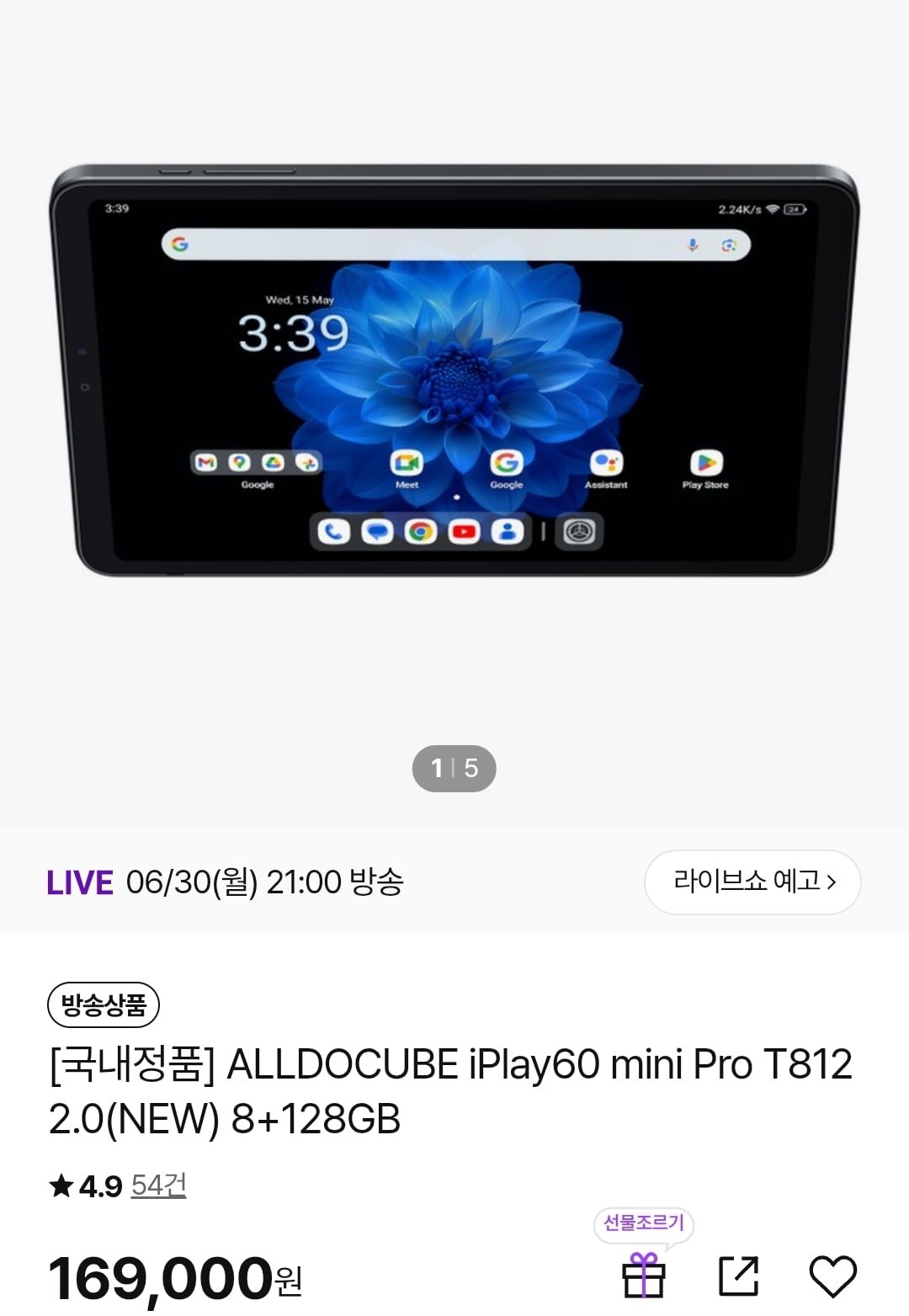Open the ALLDOCUBE tablet product image
Screen dimensions: 909x1316
point(454,370)
